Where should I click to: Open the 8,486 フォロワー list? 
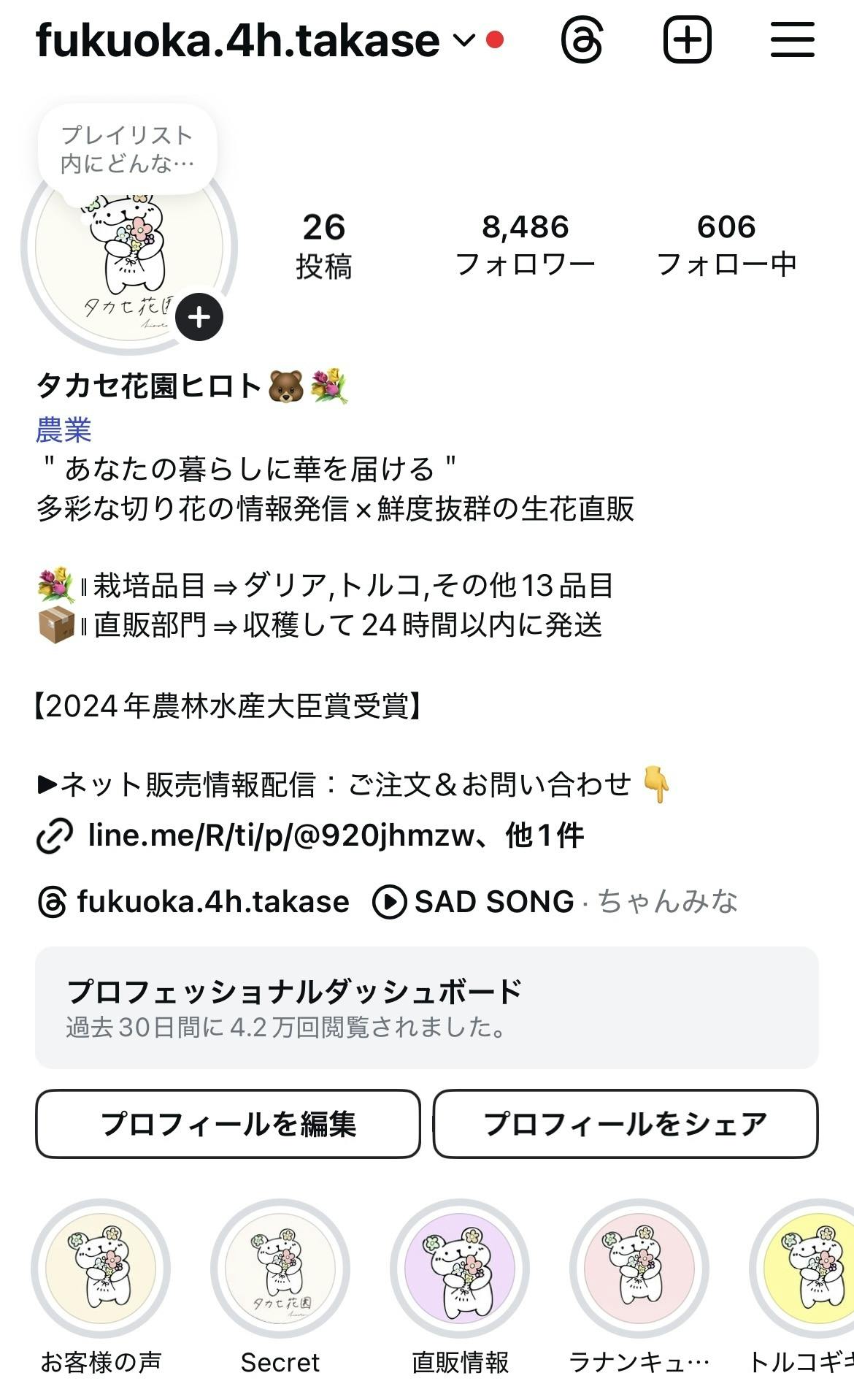525,246
